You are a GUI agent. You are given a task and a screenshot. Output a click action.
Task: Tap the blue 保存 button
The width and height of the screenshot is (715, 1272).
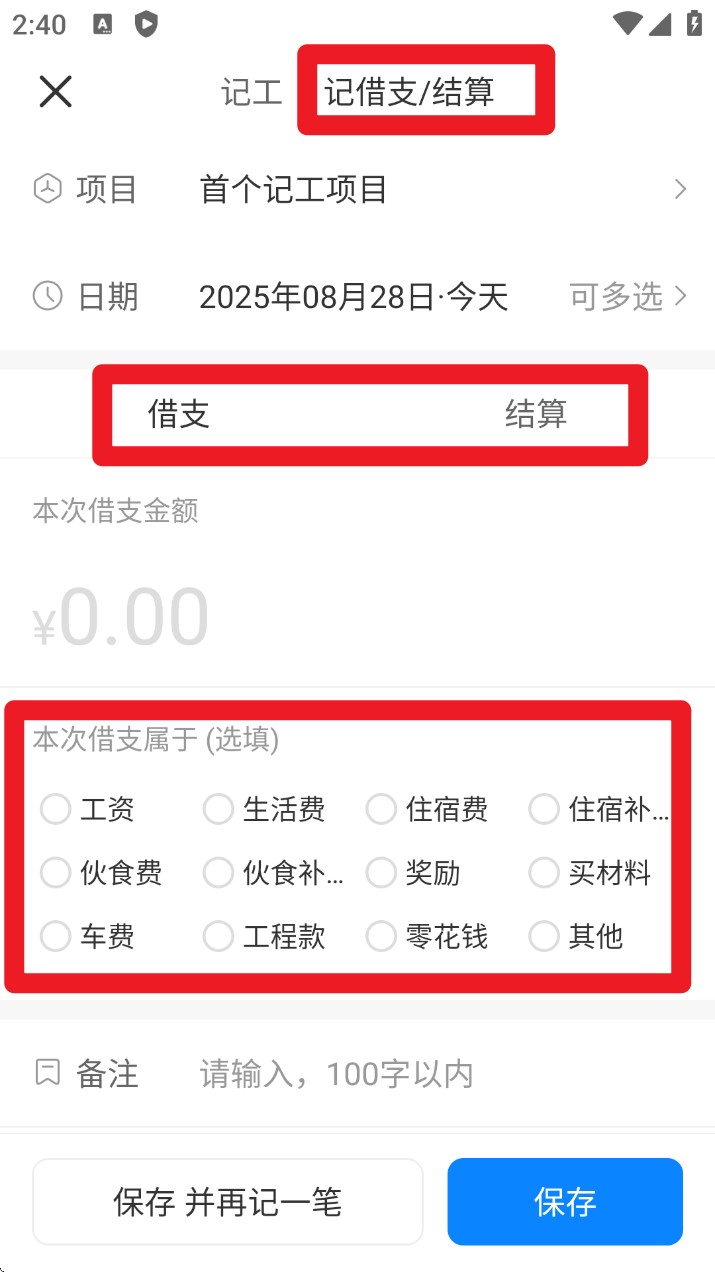tap(565, 1202)
